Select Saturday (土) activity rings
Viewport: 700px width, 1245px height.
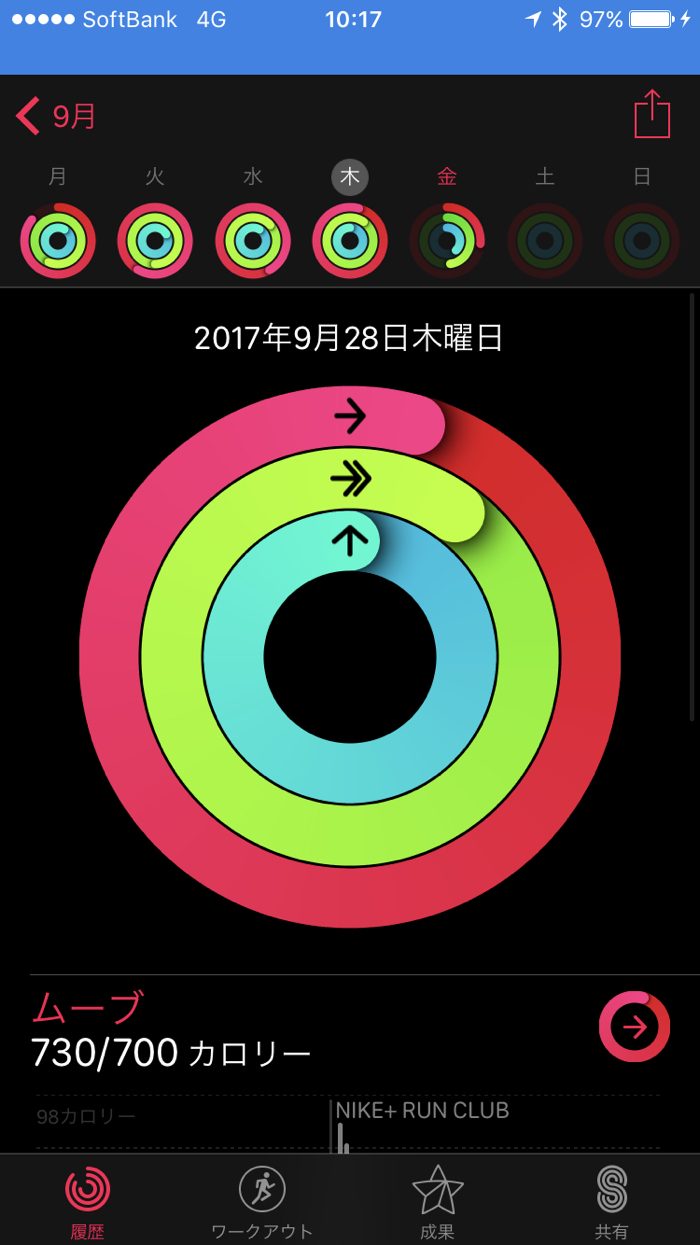(545, 240)
